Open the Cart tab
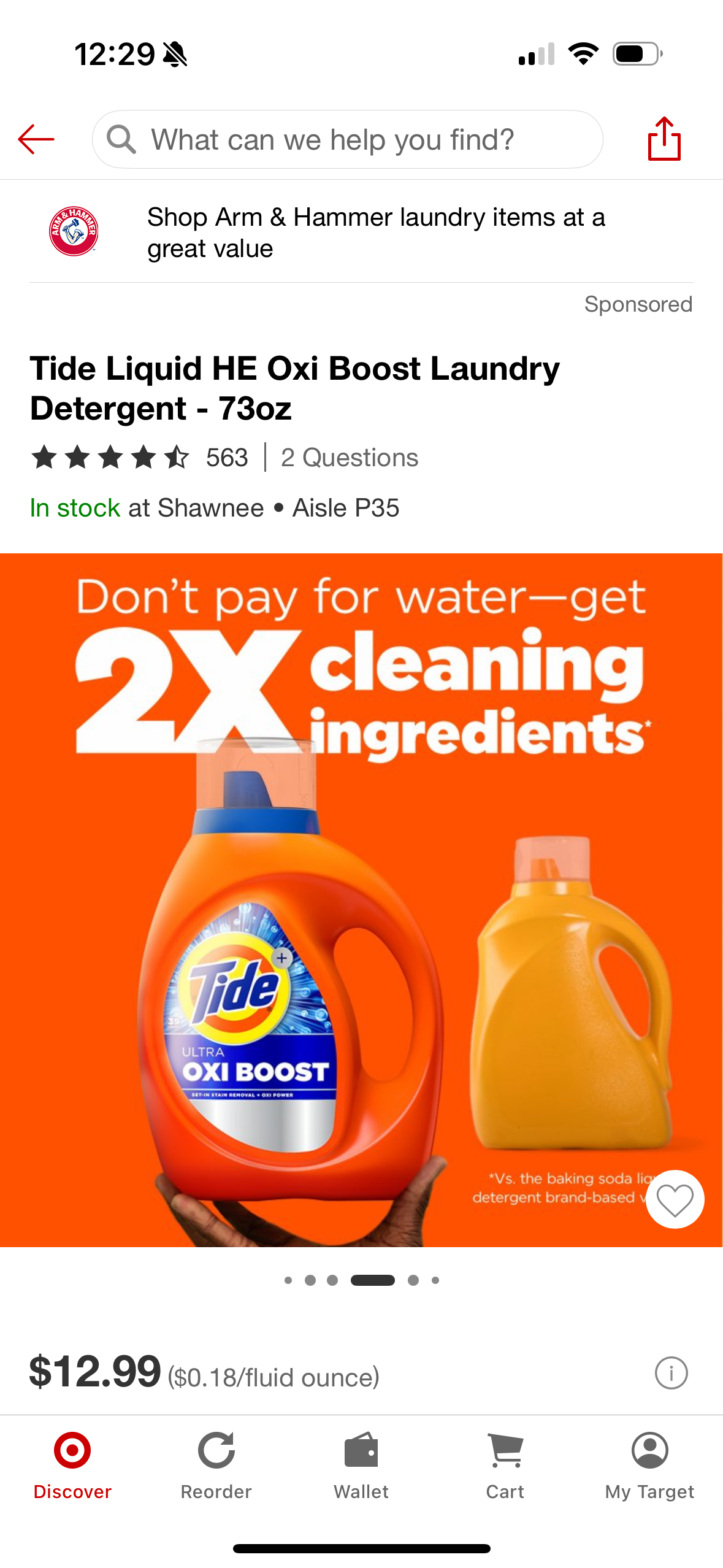 (505, 1466)
